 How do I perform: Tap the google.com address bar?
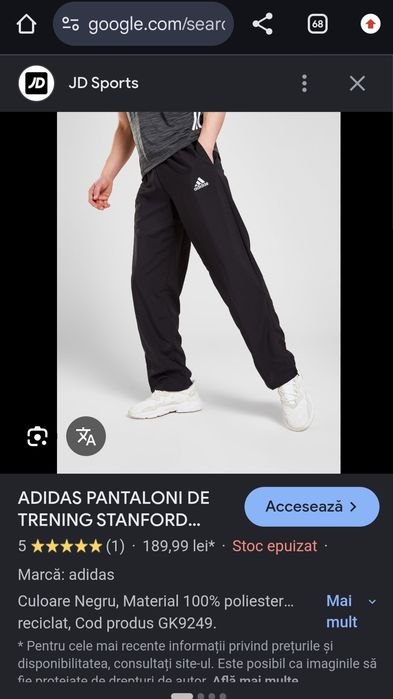point(143,24)
